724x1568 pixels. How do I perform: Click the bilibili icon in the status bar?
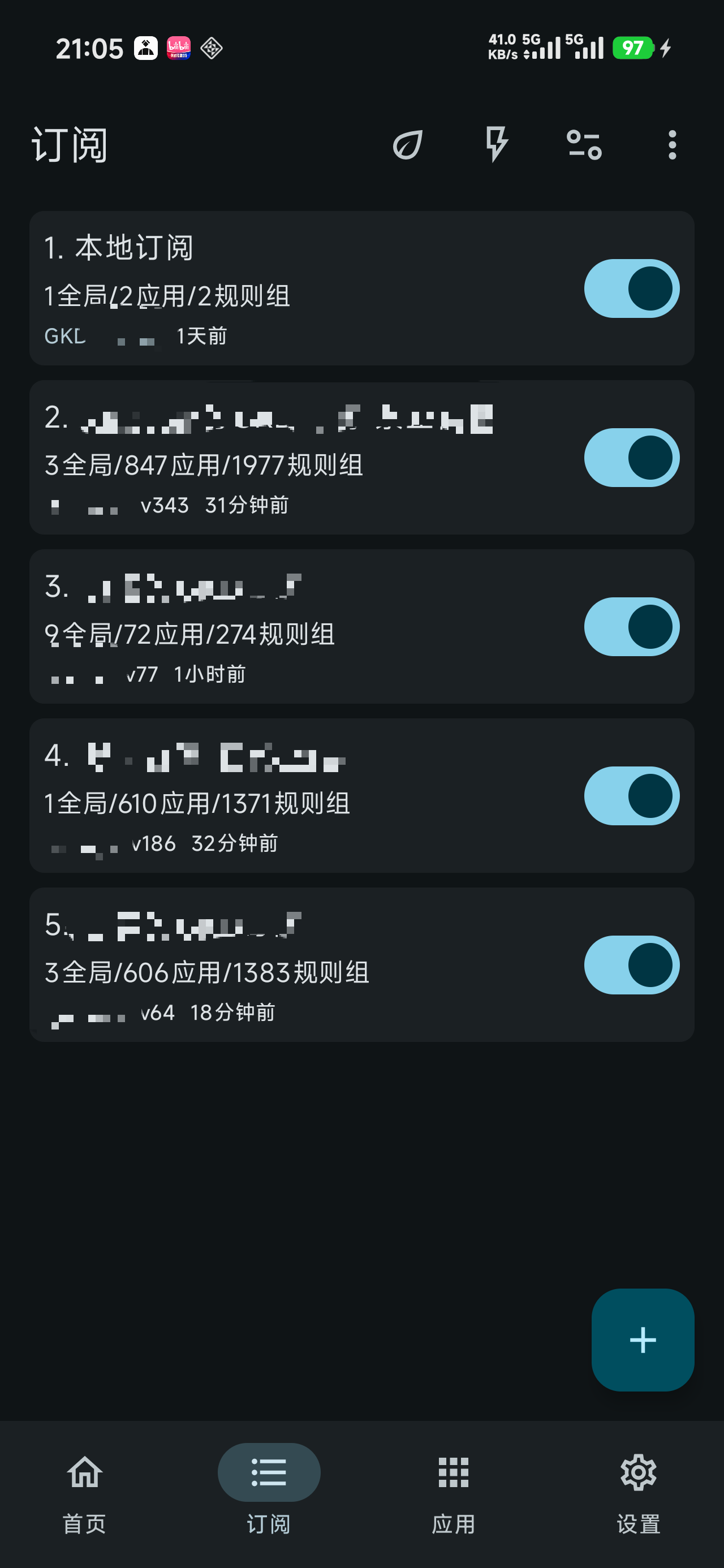[x=179, y=48]
